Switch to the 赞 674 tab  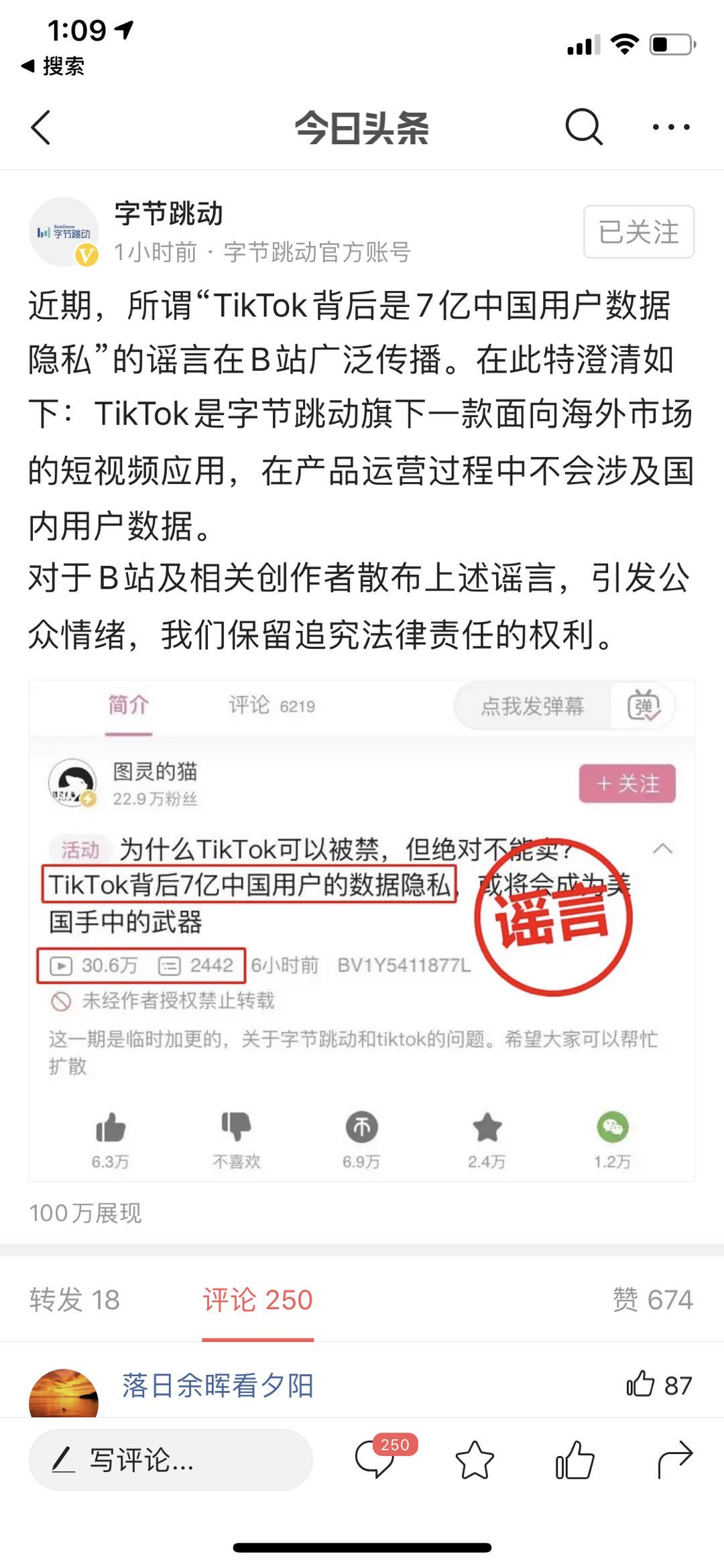pyautogui.click(x=652, y=1299)
